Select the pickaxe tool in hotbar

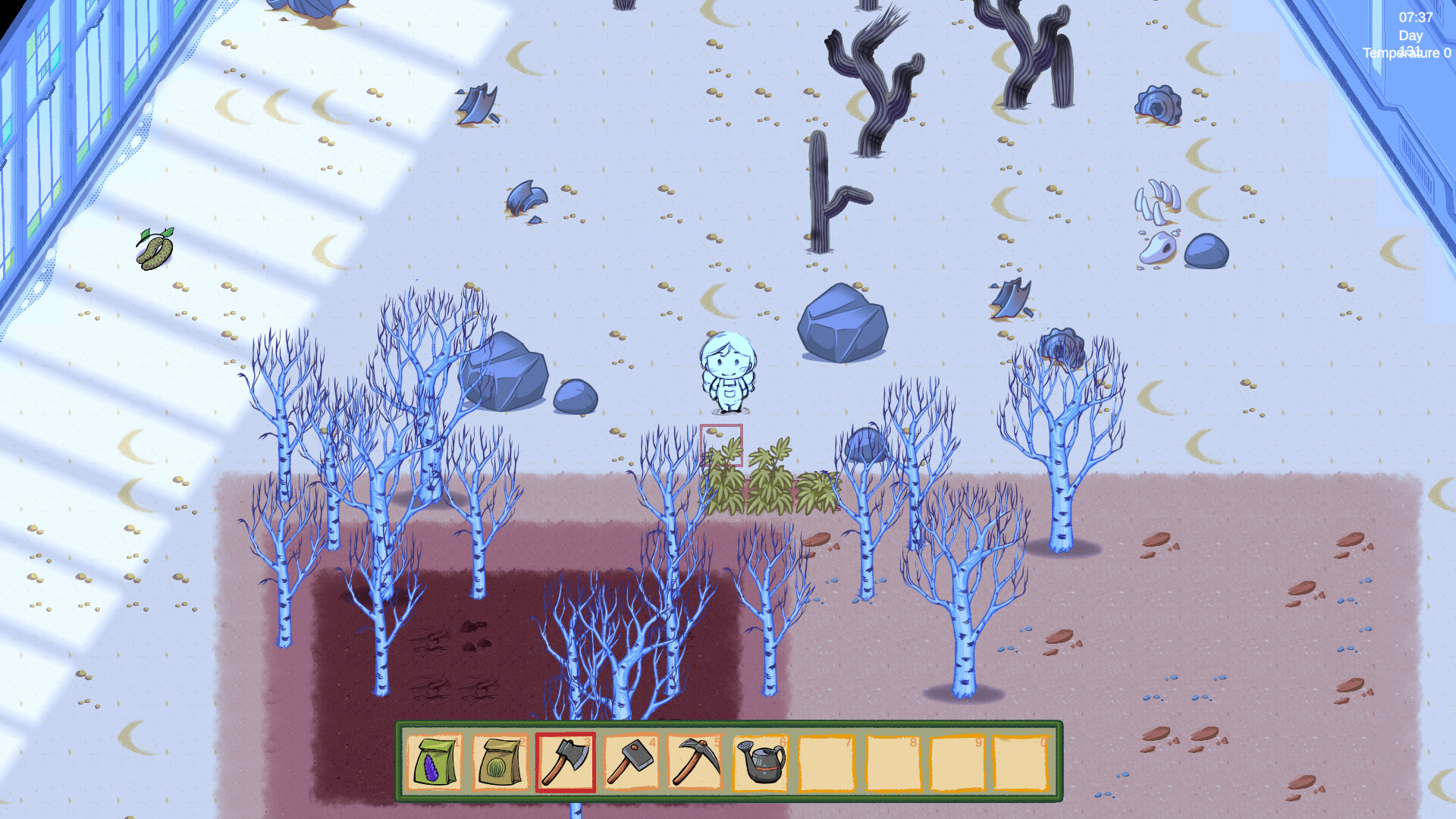(695, 763)
